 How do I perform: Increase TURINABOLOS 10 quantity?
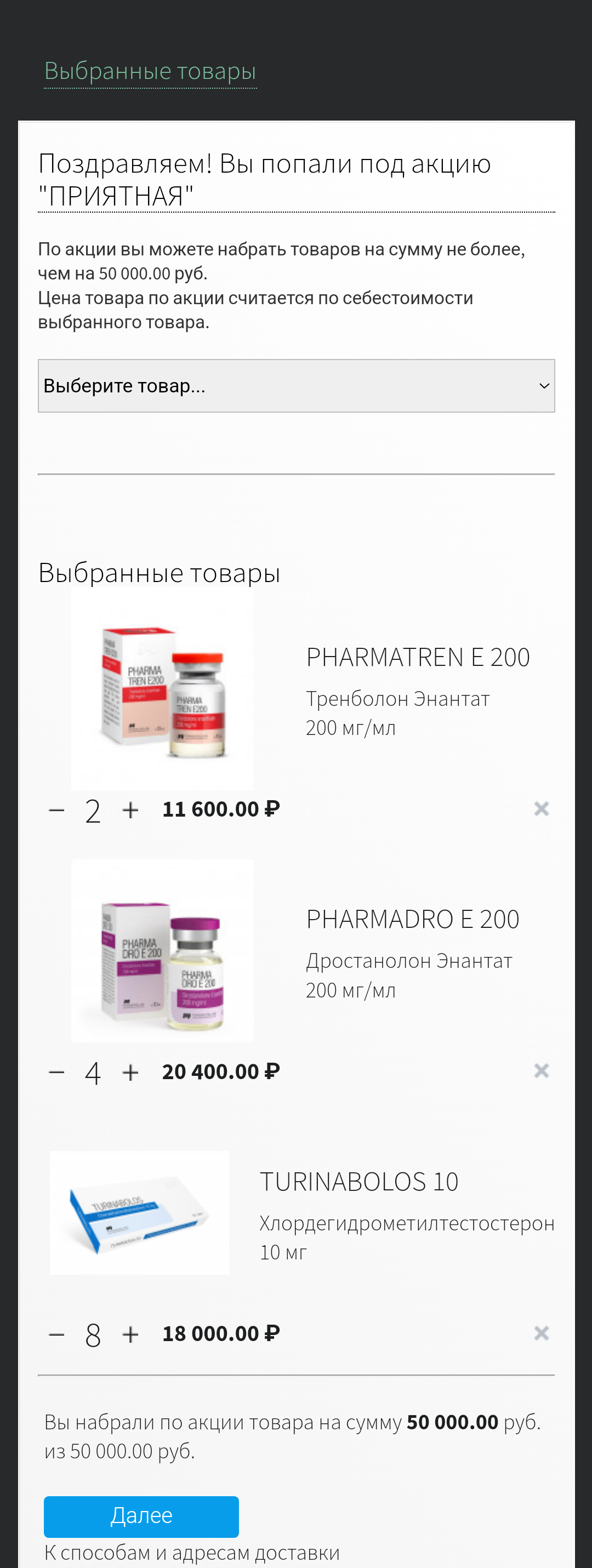tap(130, 1335)
